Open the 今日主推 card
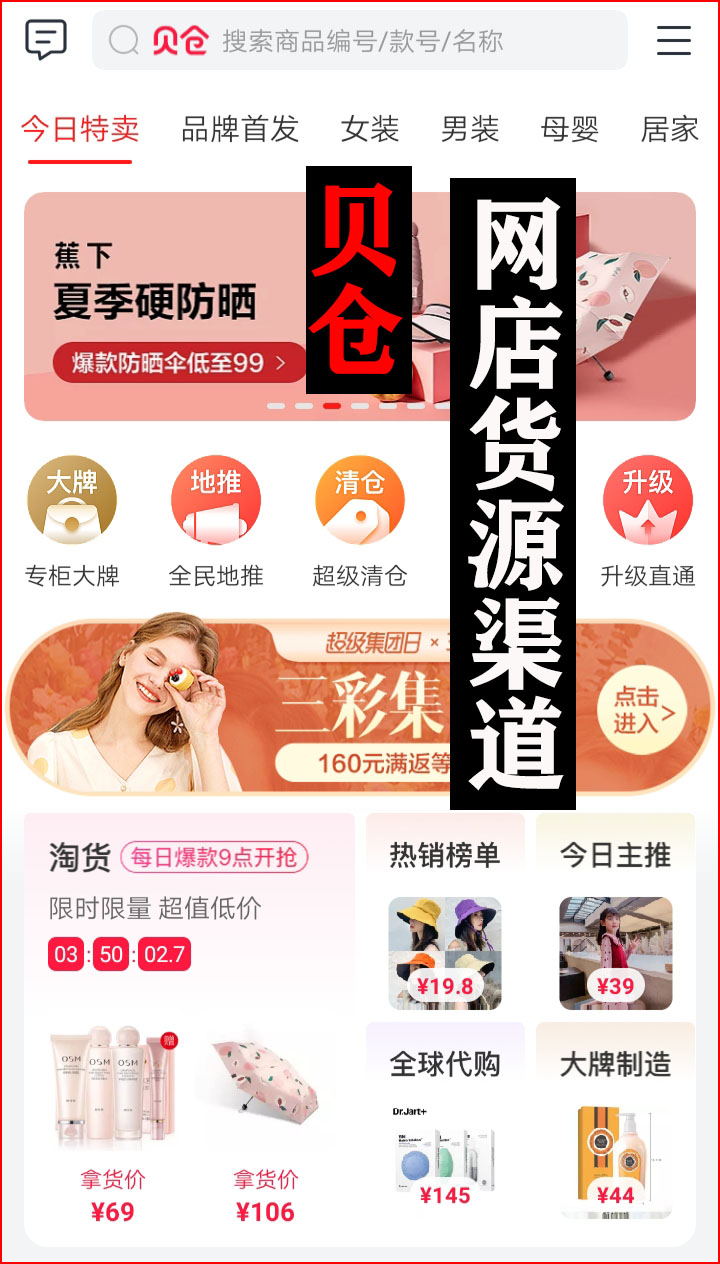The height and width of the screenshot is (1264, 720). click(x=615, y=920)
